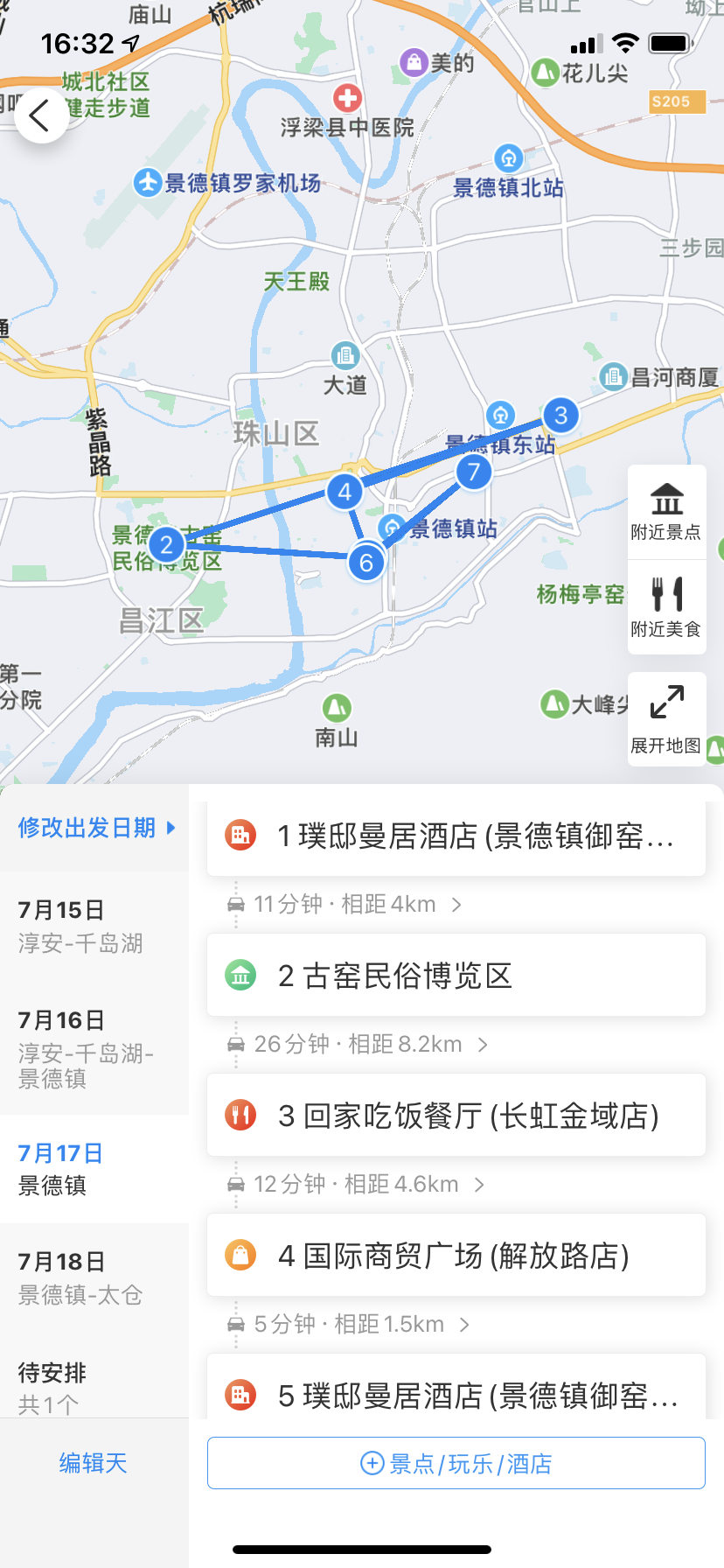The width and height of the screenshot is (724, 1568).
Task: Tap 编辑天 to edit days
Action: pos(94,1463)
